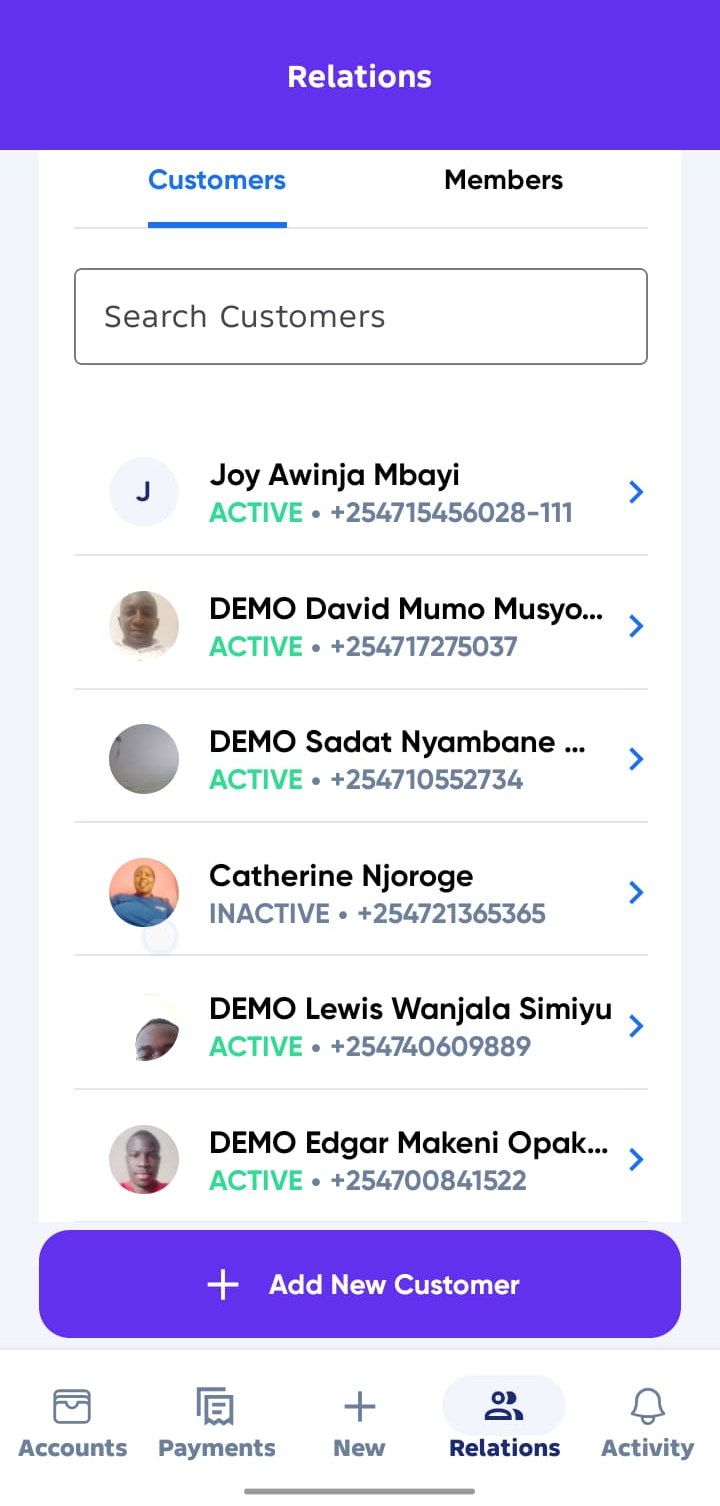Tap Joy Awinja's circular J avatar

(144, 492)
